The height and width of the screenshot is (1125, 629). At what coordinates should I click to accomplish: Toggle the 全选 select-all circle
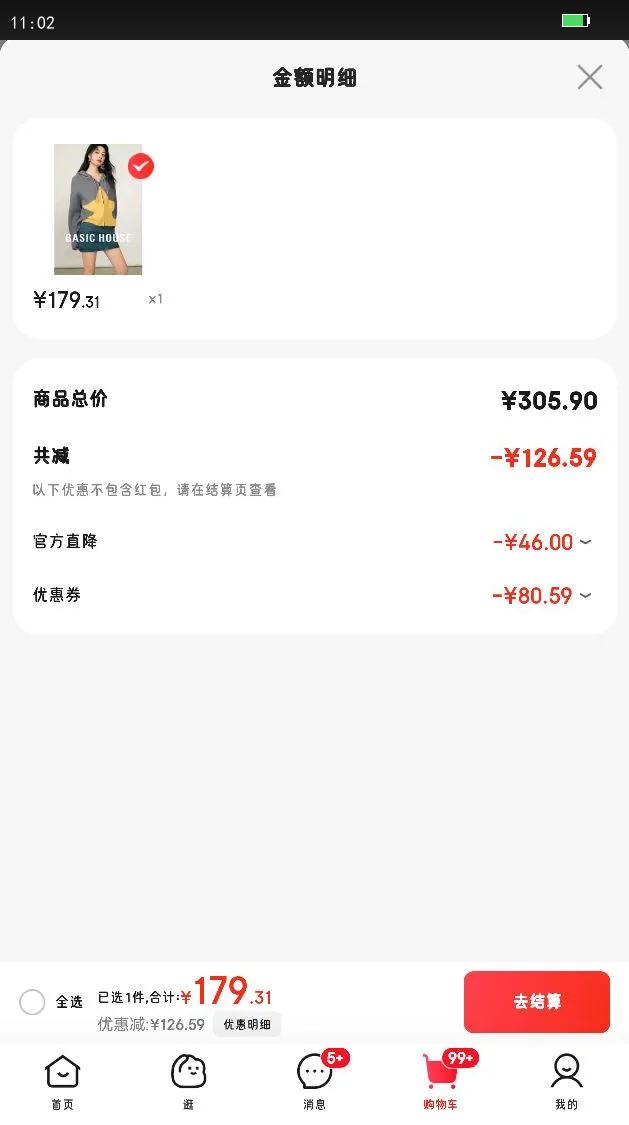[x=33, y=1002]
